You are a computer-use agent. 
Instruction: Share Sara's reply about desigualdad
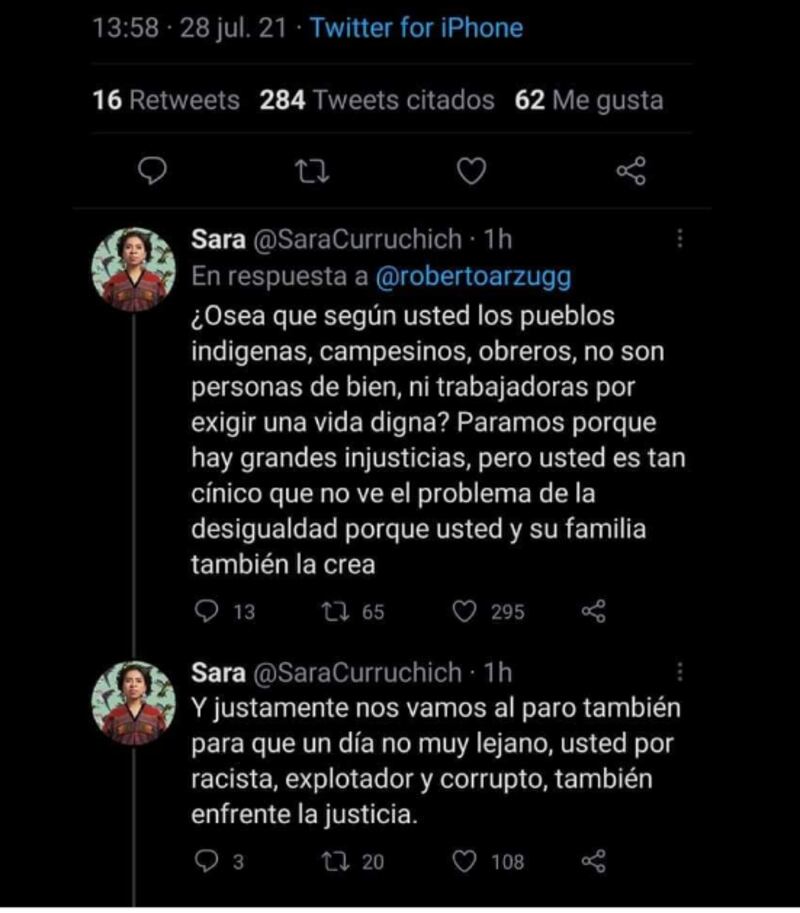[x=594, y=611]
